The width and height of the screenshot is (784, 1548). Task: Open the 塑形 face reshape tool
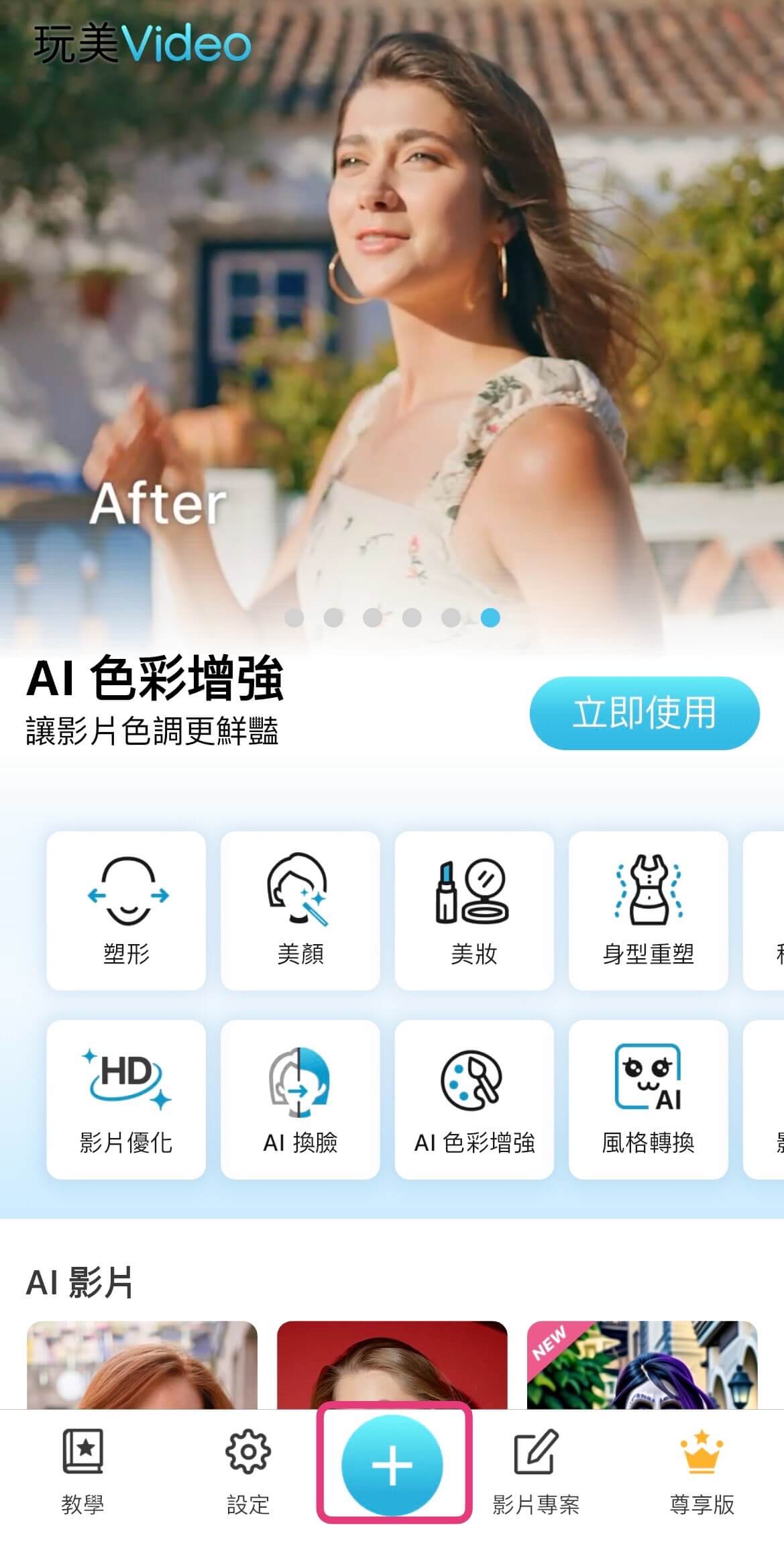pos(126,910)
